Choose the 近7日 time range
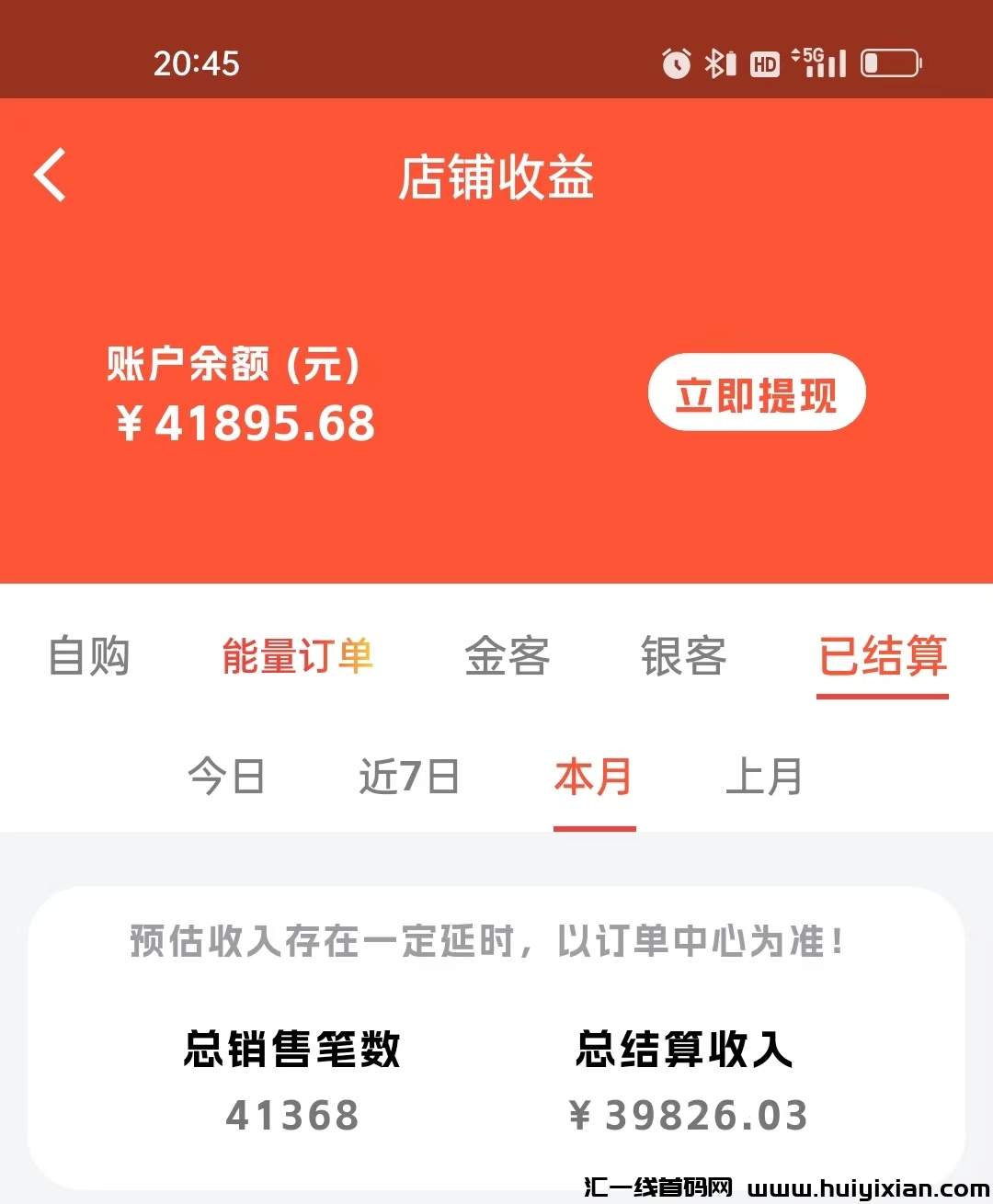Viewport: 993px width, 1204px height. point(409,777)
